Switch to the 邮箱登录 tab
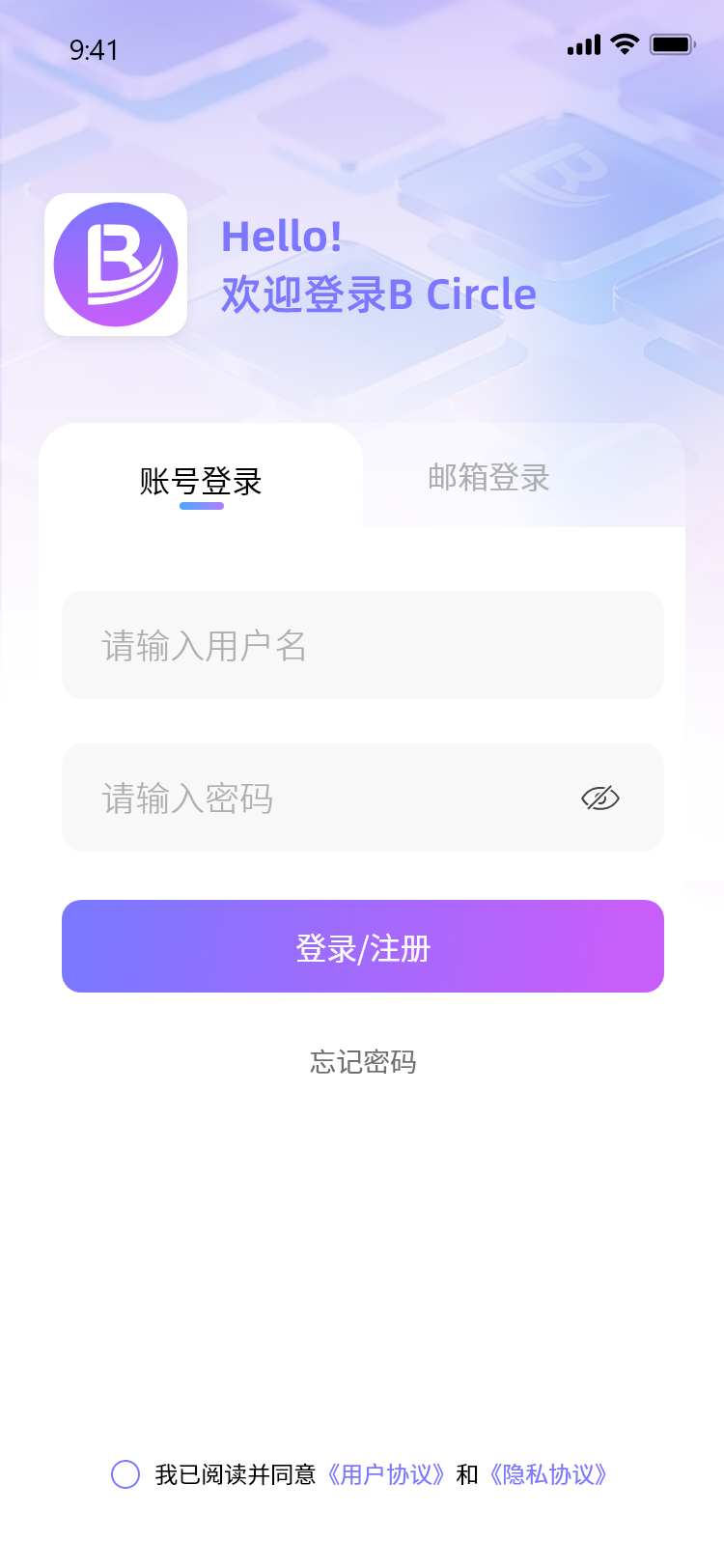This screenshot has height=1568, width=724. click(487, 477)
